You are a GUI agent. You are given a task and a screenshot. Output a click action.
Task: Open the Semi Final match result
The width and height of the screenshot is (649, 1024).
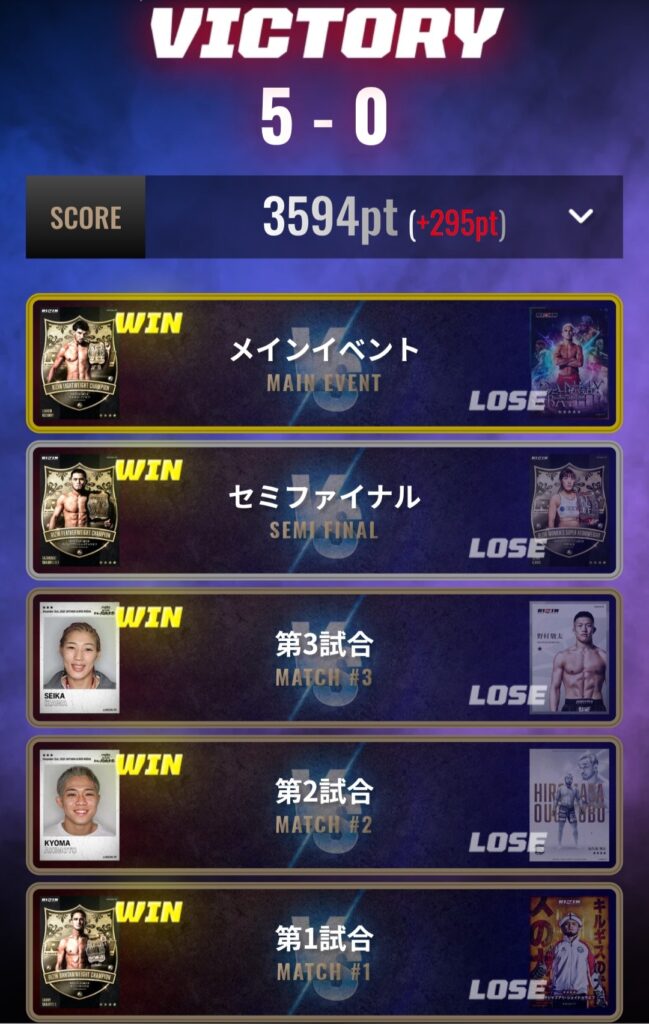click(324, 510)
